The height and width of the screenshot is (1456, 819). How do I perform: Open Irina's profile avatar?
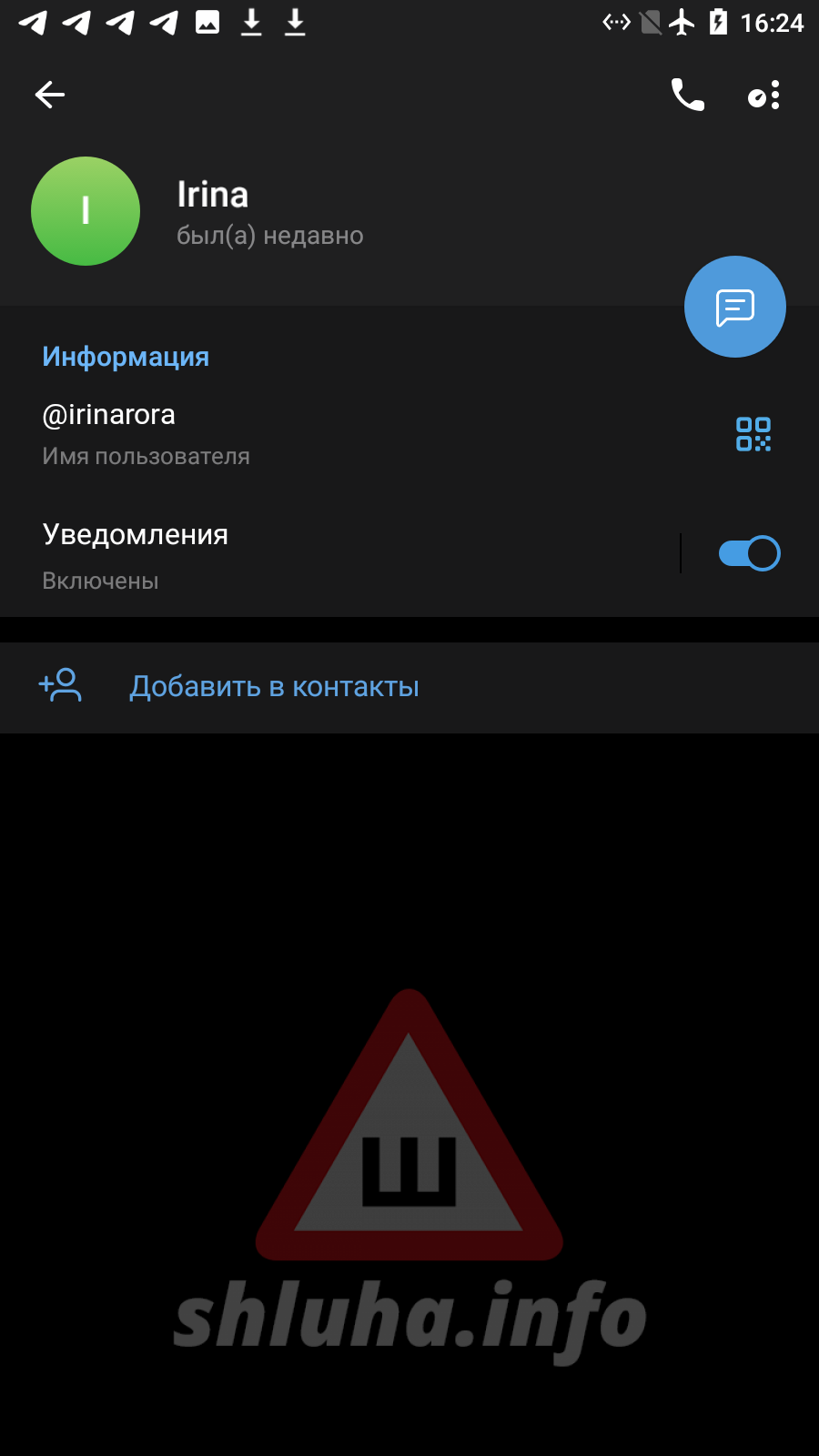click(86, 211)
